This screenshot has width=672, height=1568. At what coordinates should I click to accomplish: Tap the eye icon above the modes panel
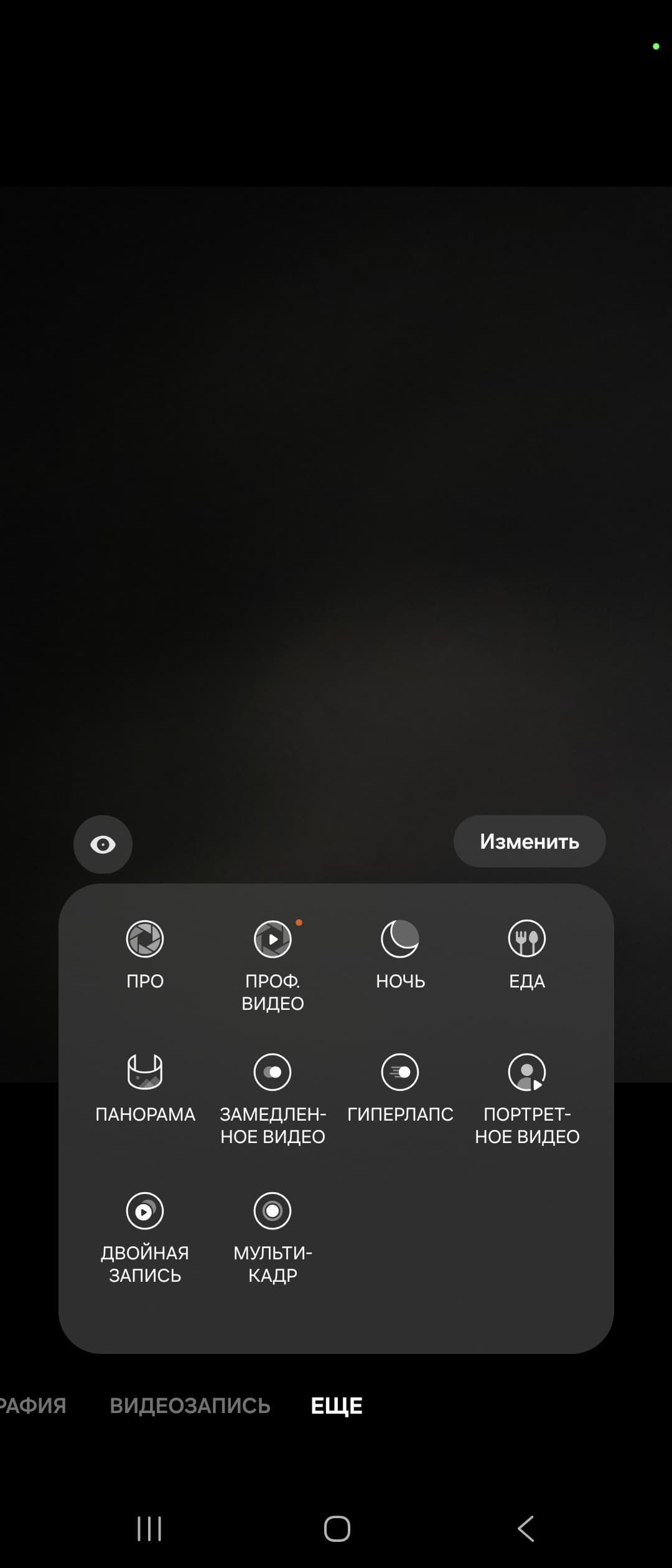pos(103,844)
